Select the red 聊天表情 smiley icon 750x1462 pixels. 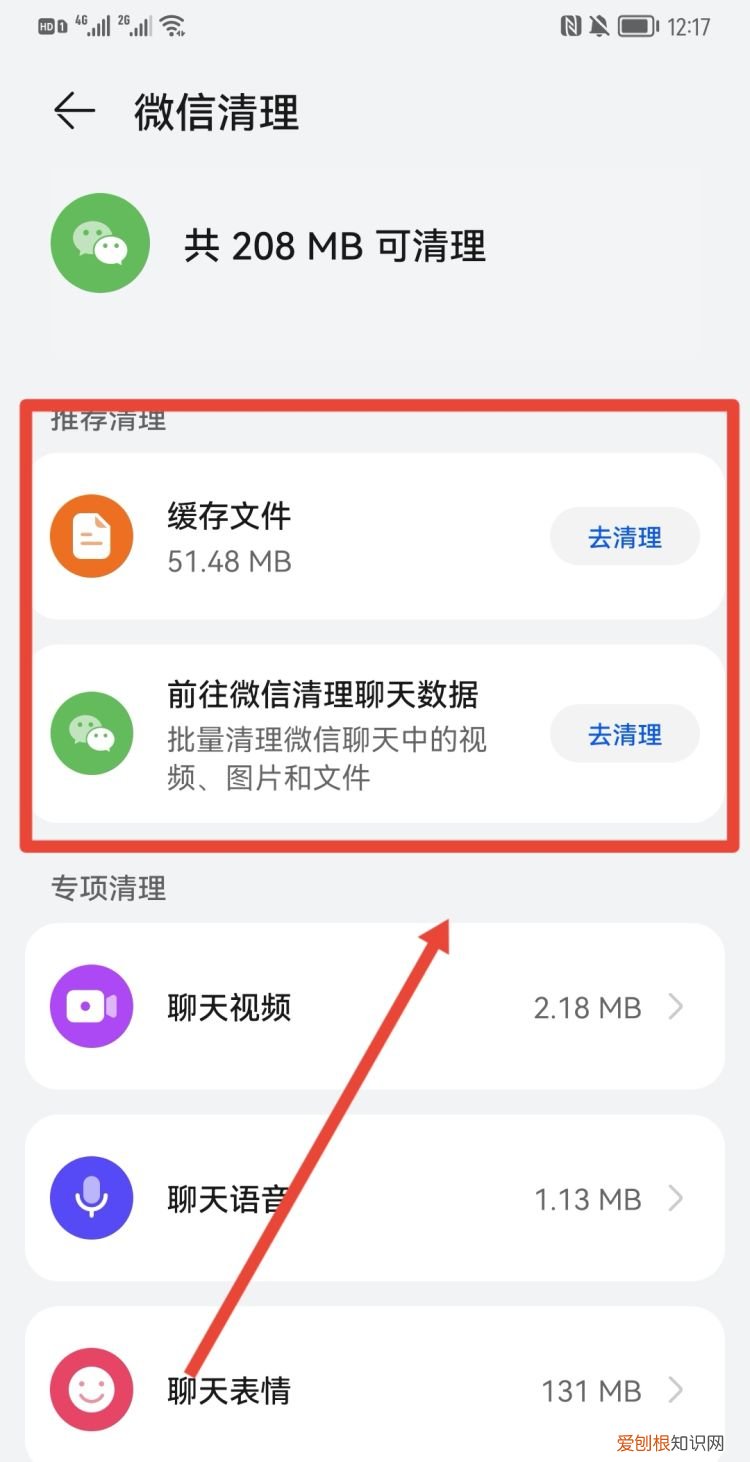[x=91, y=1390]
